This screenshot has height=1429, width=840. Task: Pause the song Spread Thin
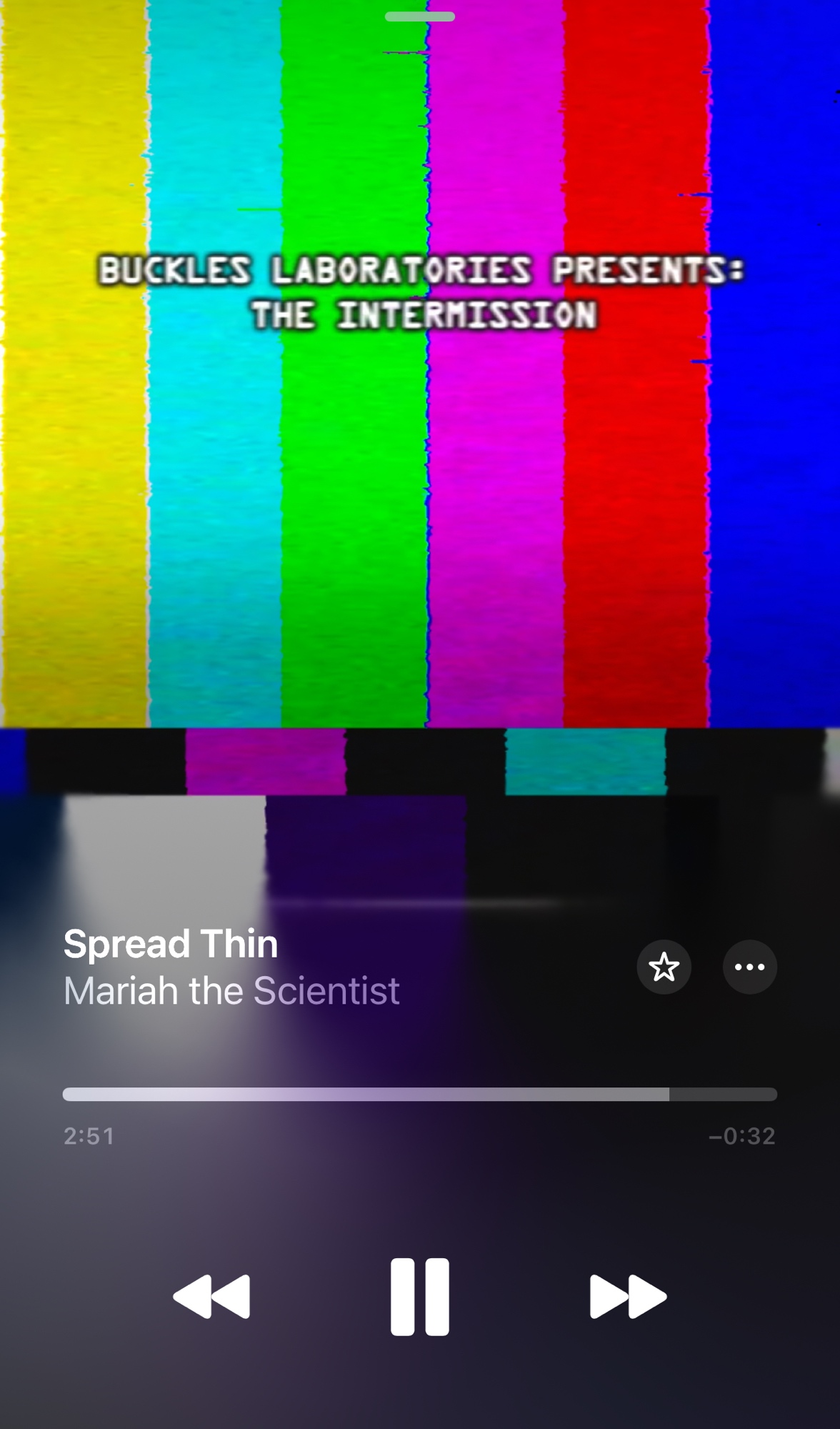(419, 1296)
